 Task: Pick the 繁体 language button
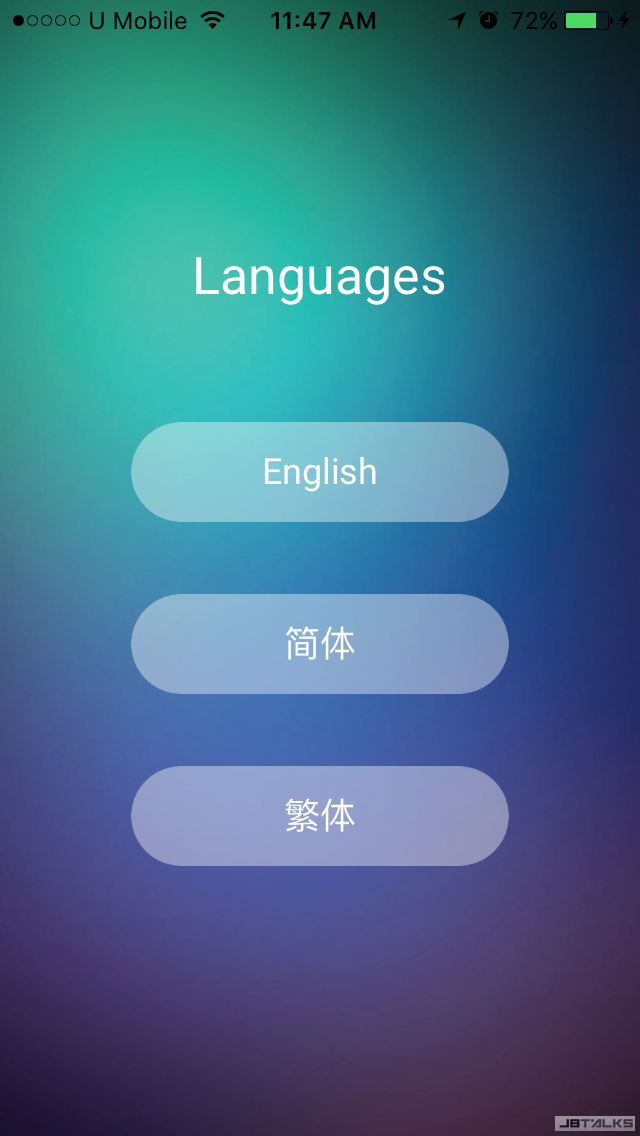[320, 816]
